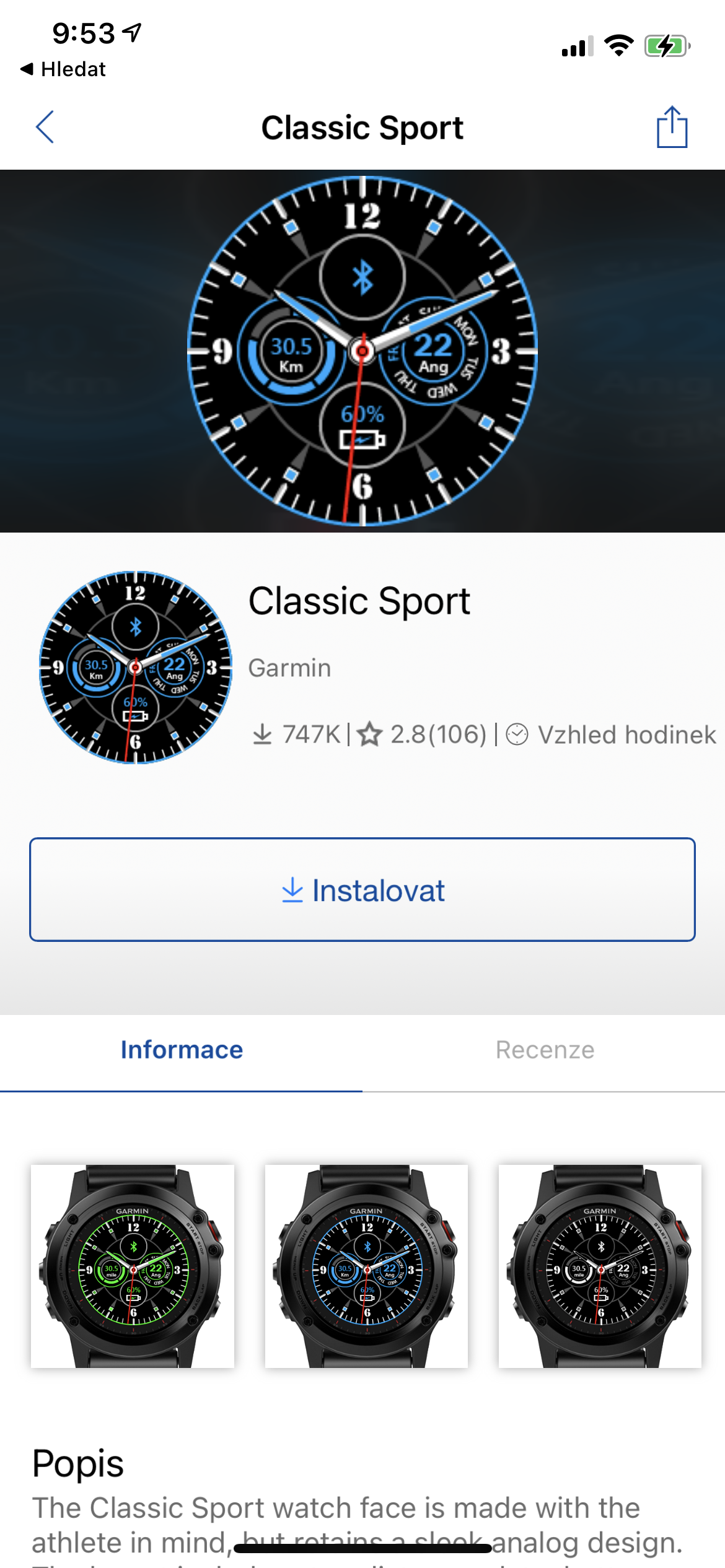Open the green watch face screenshot
This screenshot has width=725, height=1568.
[133, 1266]
